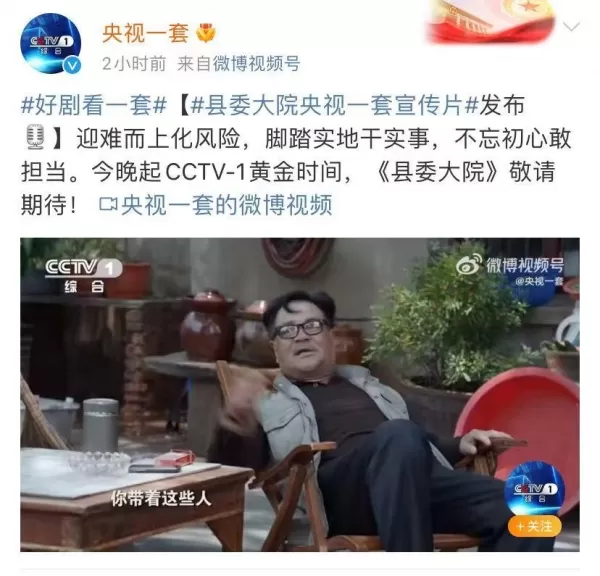Open 央视一套 profile avatar

click(50, 44)
